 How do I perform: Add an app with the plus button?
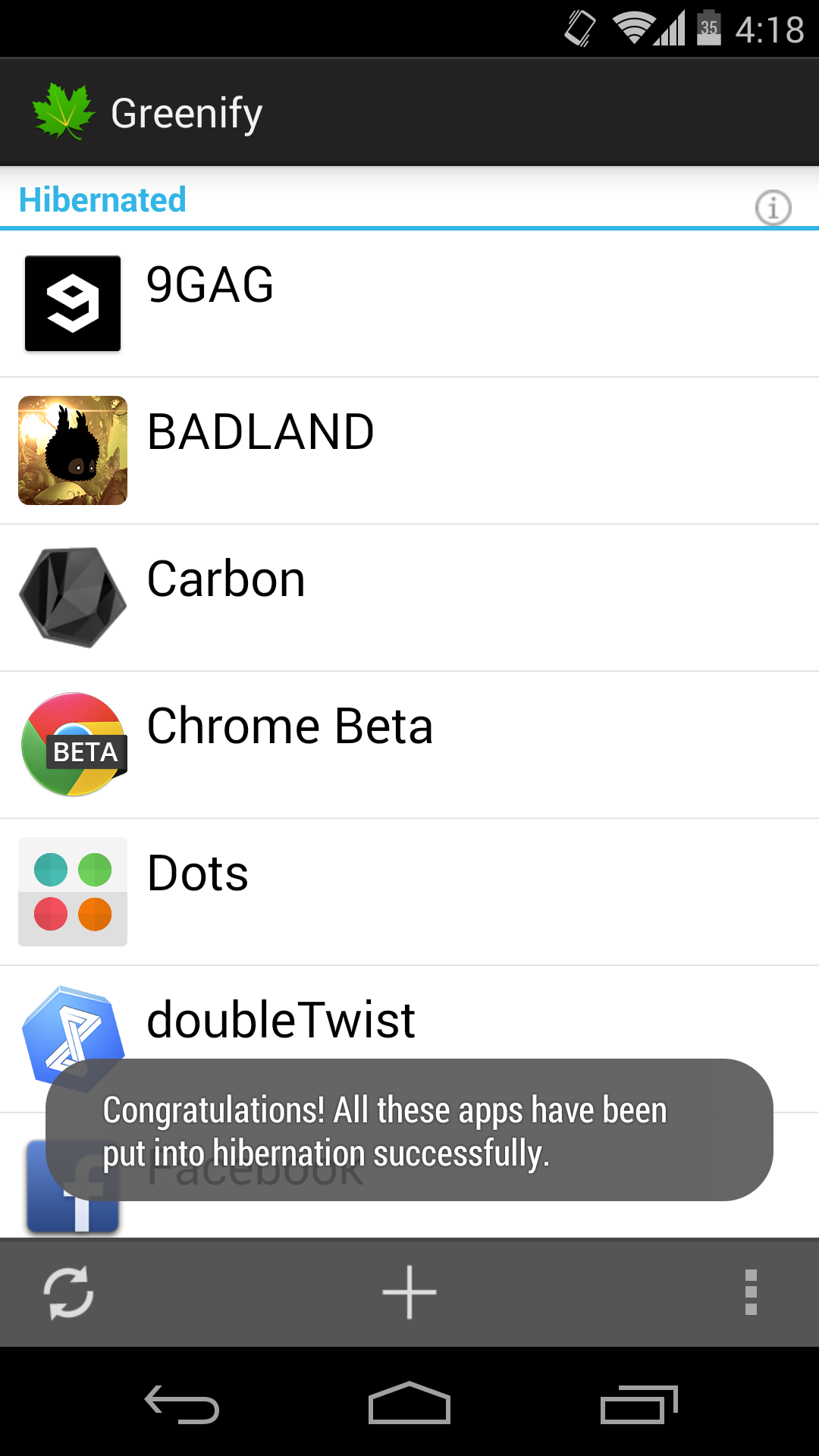pos(409,1292)
